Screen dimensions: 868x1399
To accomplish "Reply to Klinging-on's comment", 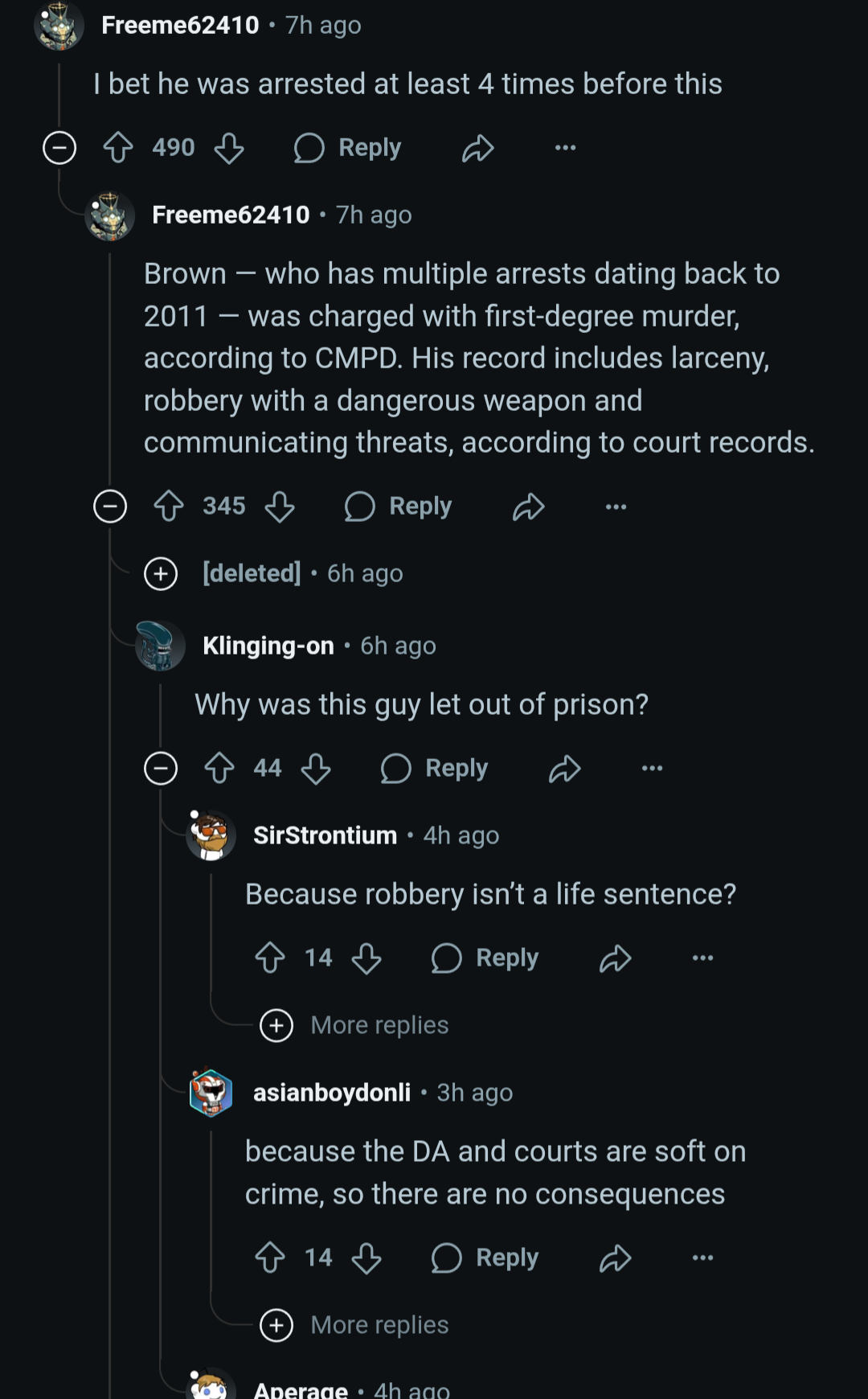I will pos(434,769).
